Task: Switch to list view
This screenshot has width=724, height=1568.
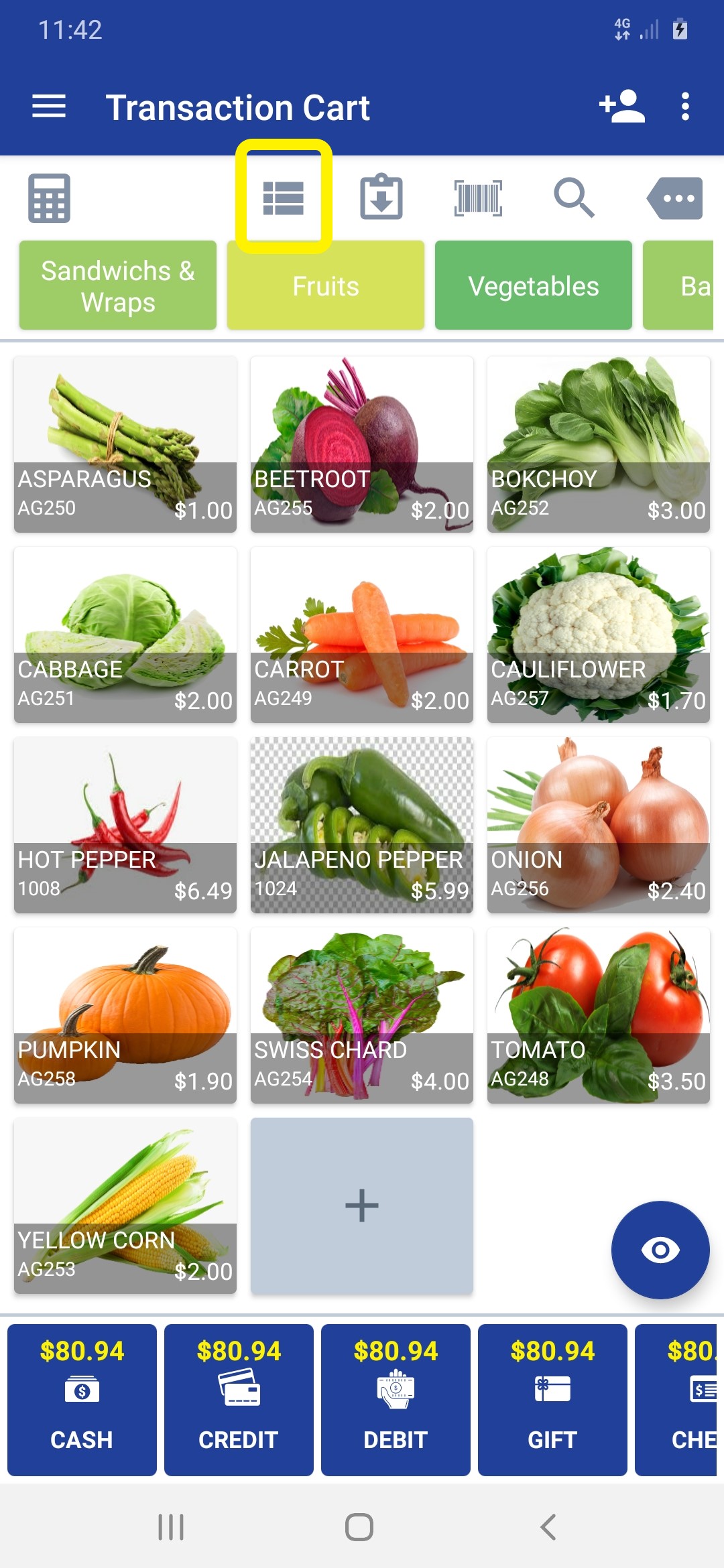Action: [284, 198]
